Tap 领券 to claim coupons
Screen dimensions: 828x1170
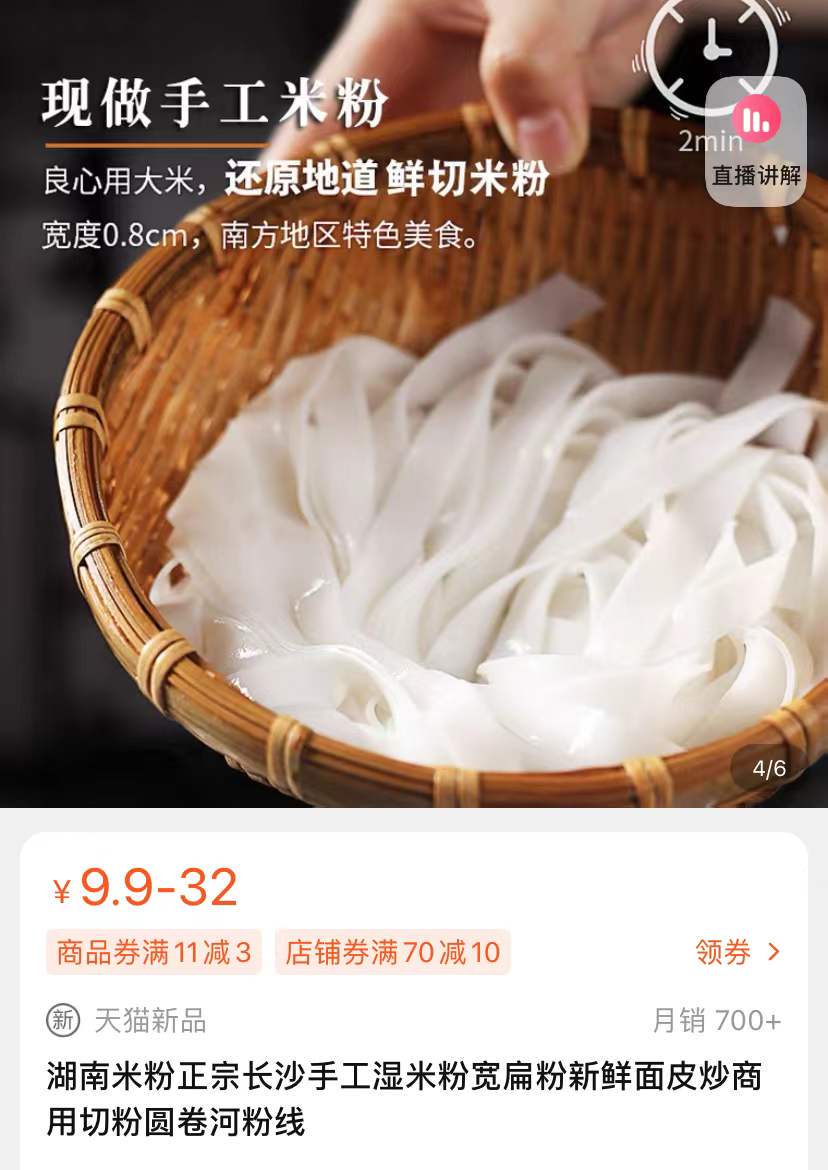point(737,952)
